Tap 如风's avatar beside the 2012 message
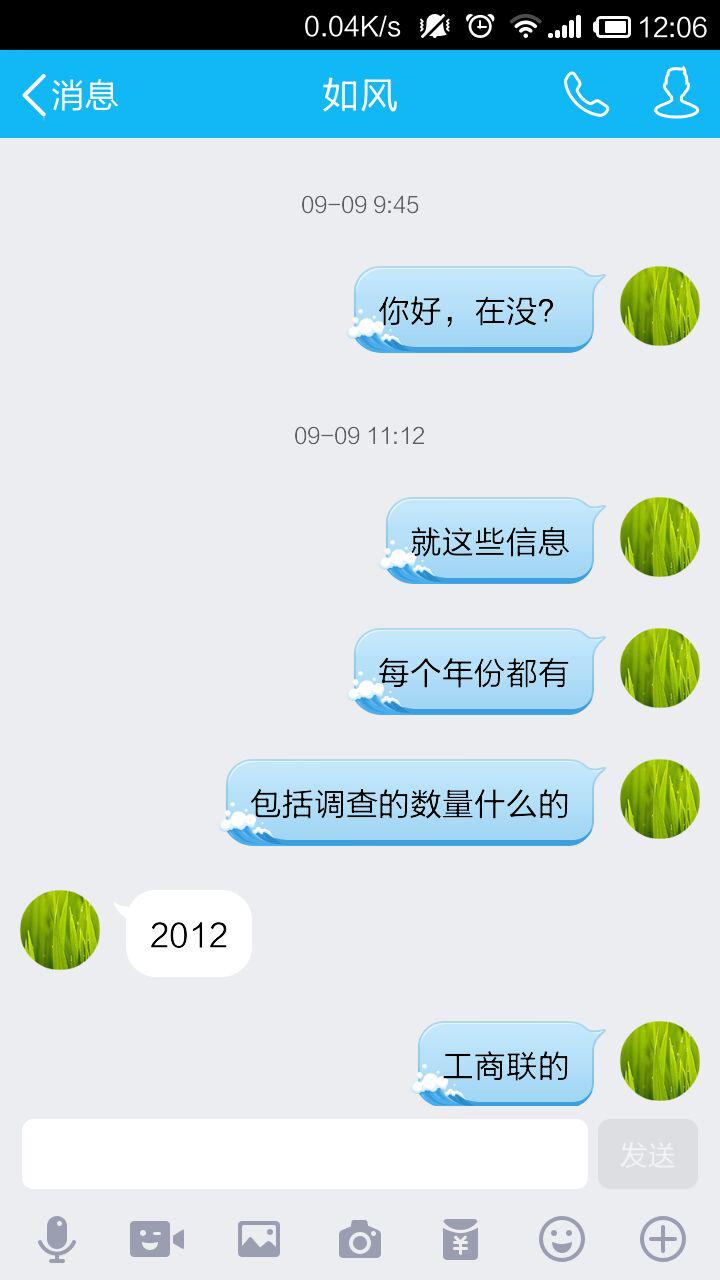The height and width of the screenshot is (1280, 720). pos(60,930)
